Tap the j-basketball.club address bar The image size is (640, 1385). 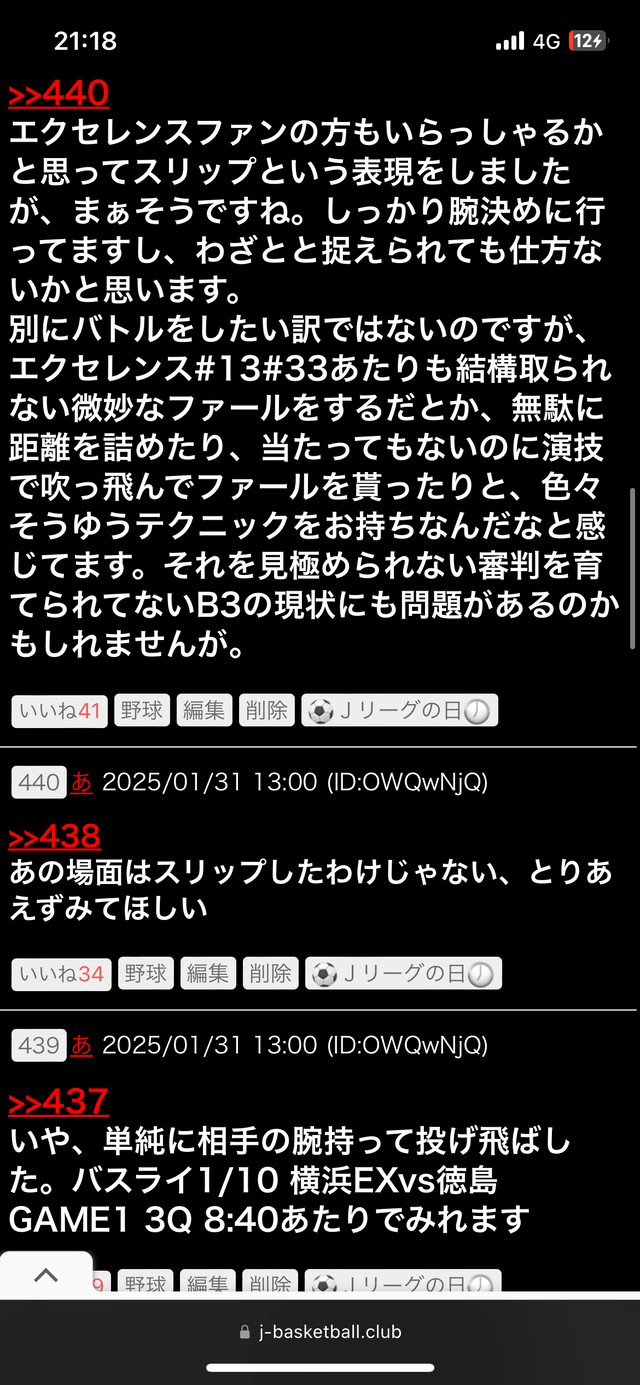[x=320, y=1332]
